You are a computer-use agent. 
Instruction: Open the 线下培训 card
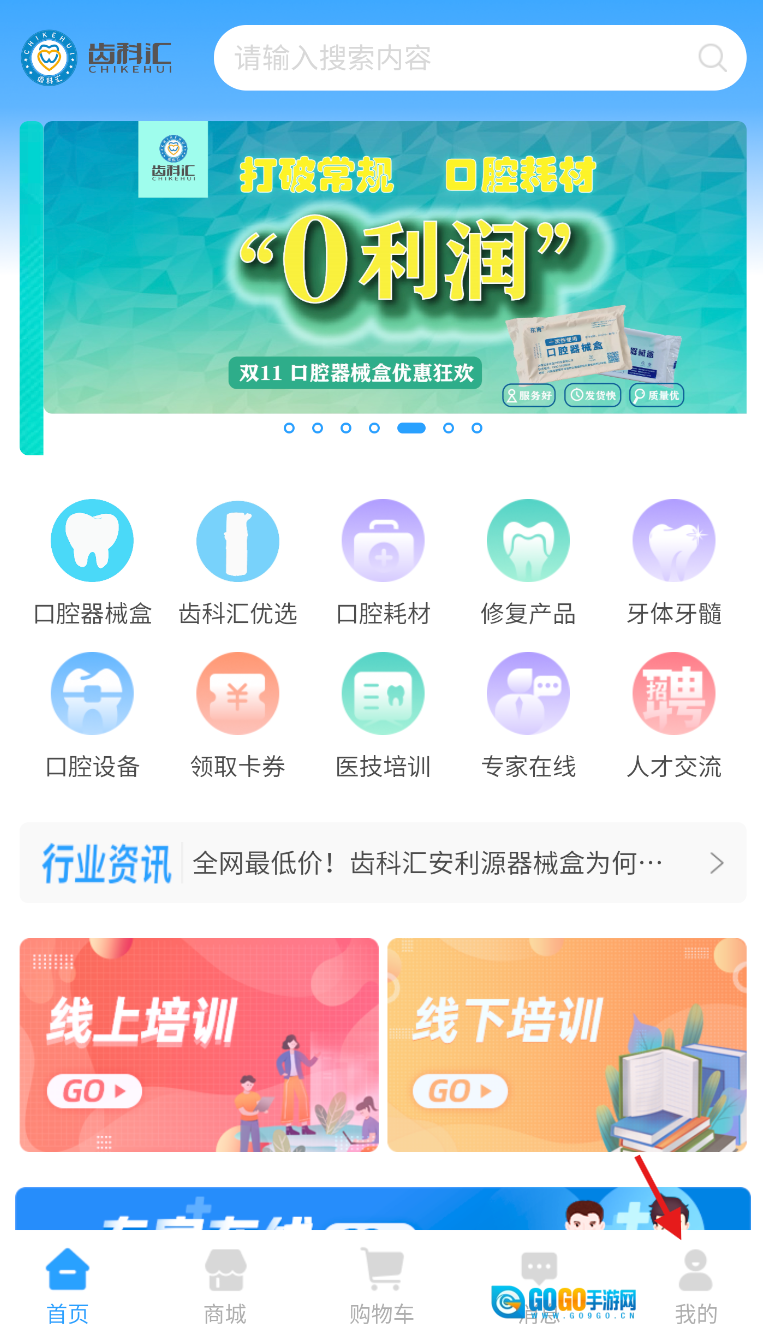tap(567, 1044)
